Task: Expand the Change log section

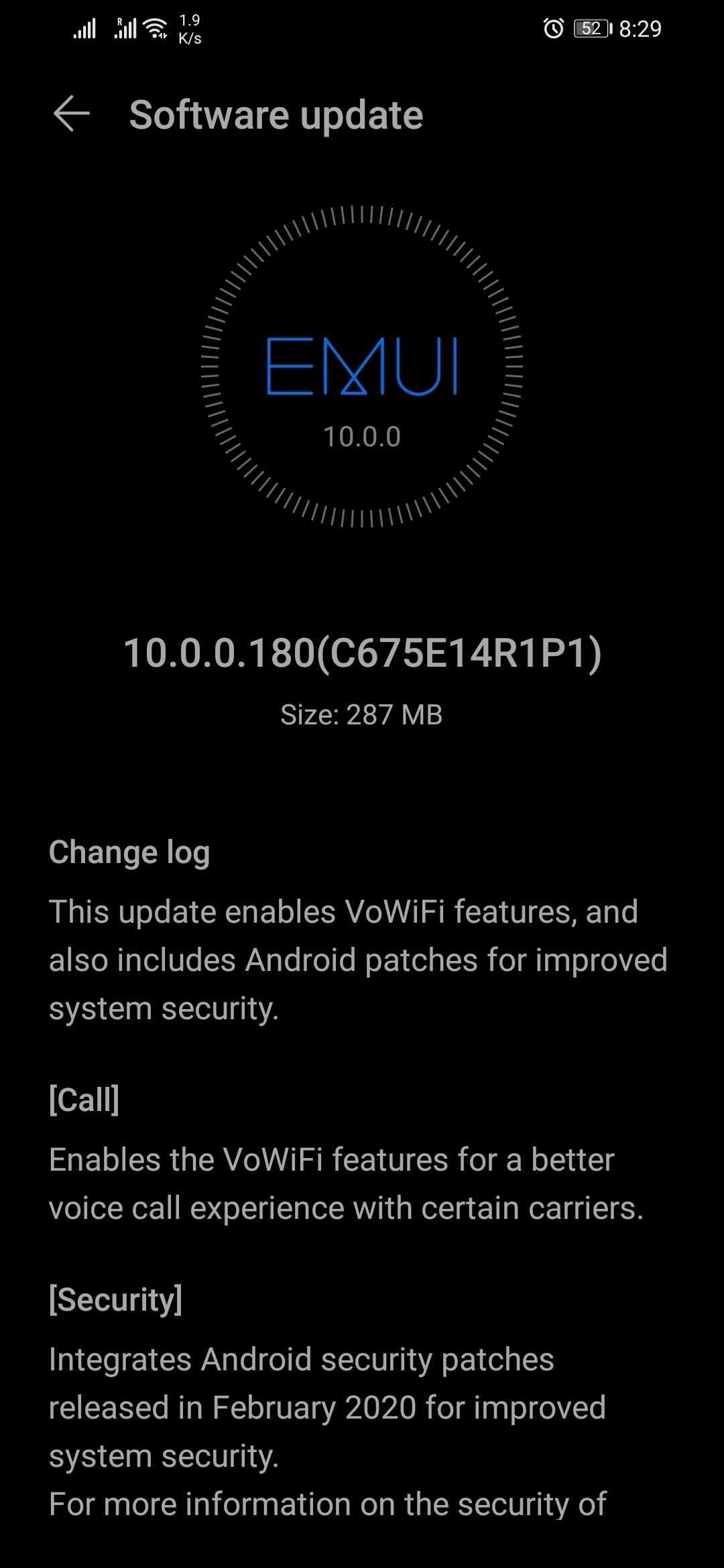Action: tap(129, 851)
